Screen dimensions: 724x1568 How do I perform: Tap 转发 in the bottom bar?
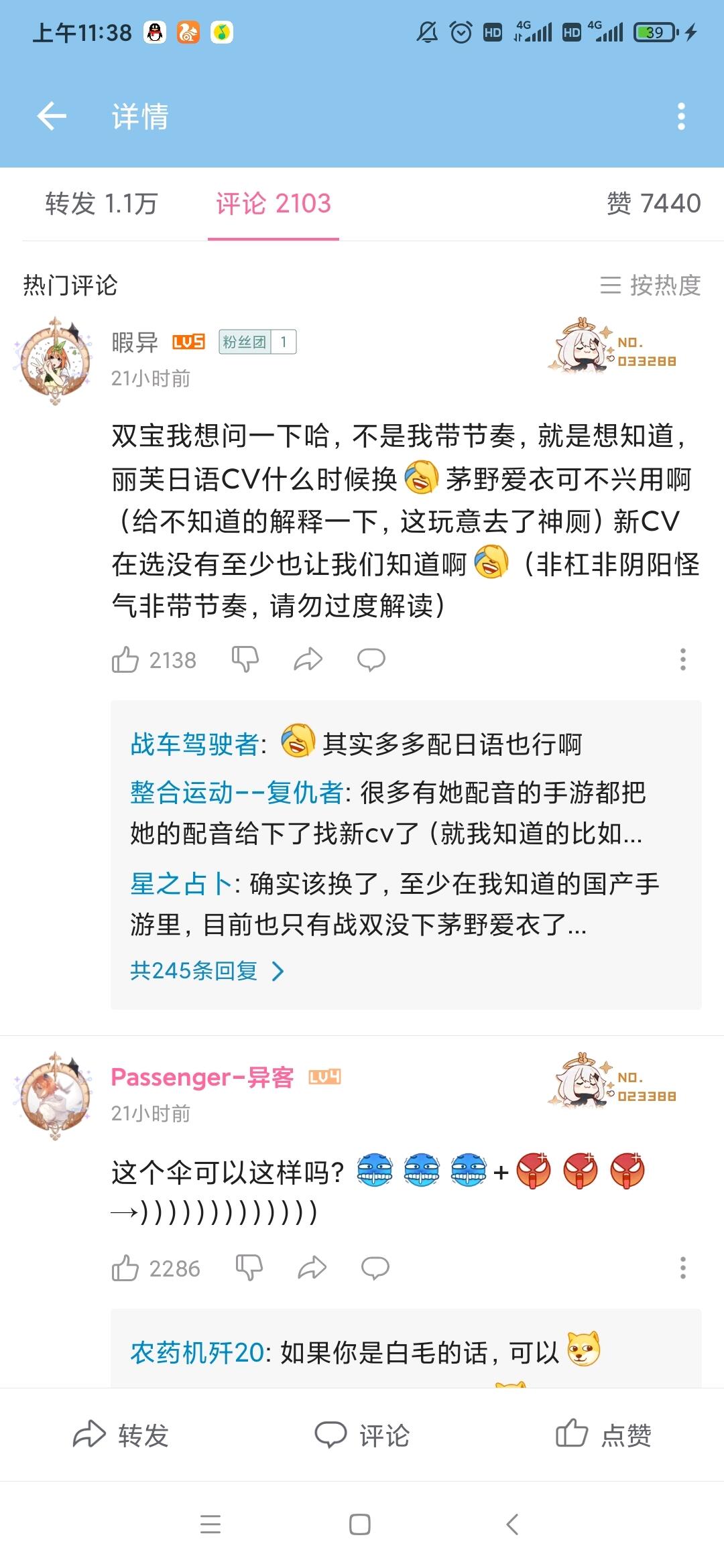point(121,1435)
